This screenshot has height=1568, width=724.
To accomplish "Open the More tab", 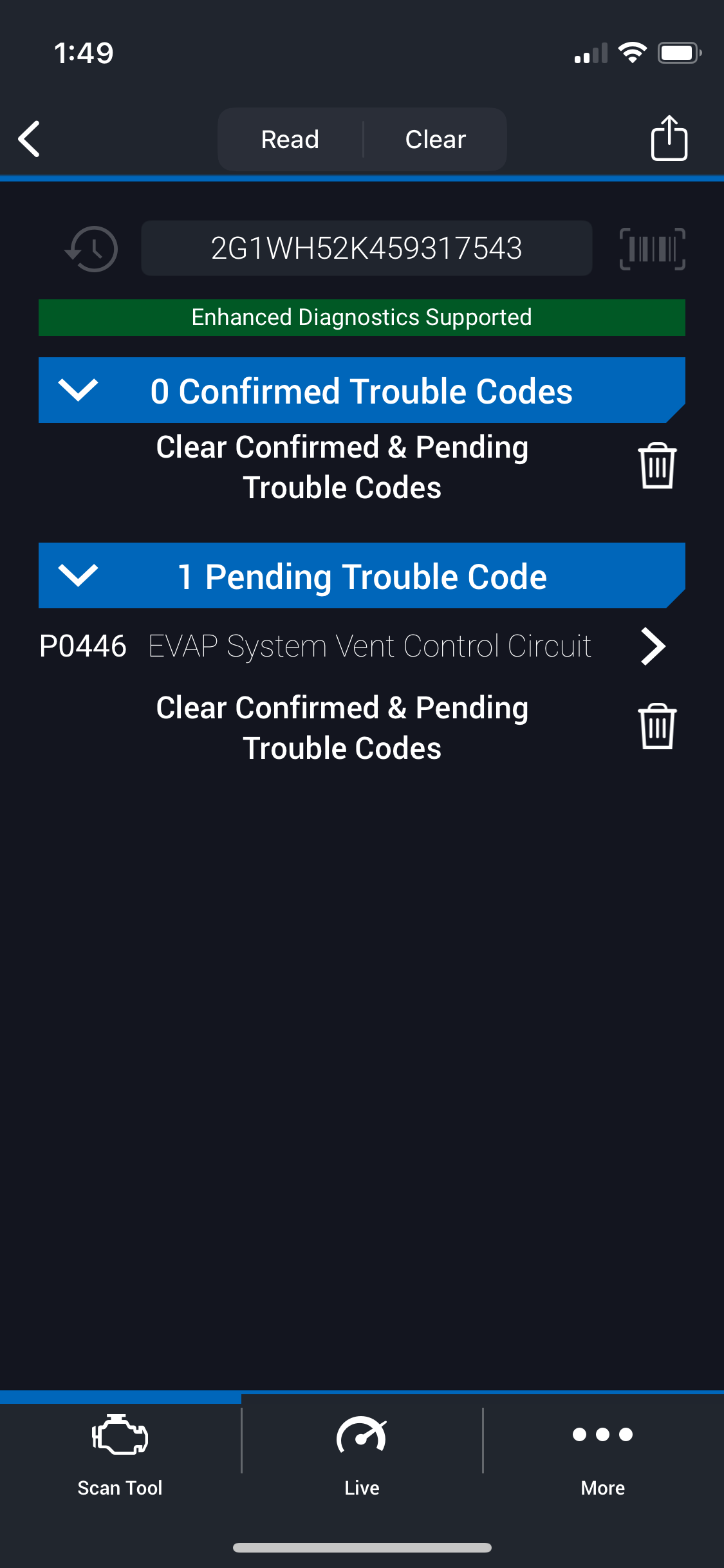I will [x=603, y=1452].
